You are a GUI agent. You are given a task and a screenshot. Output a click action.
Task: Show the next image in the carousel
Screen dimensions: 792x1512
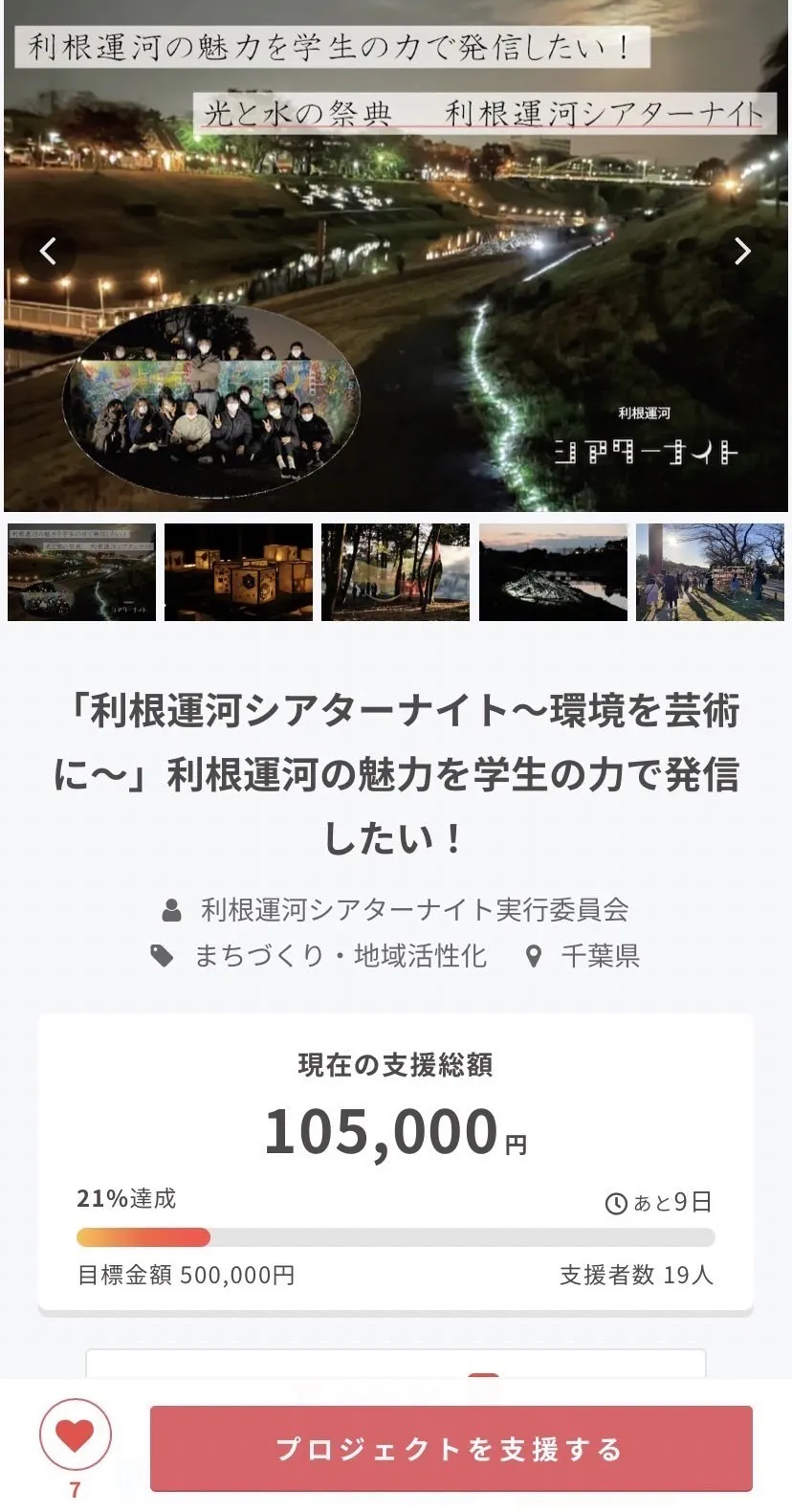tap(742, 251)
